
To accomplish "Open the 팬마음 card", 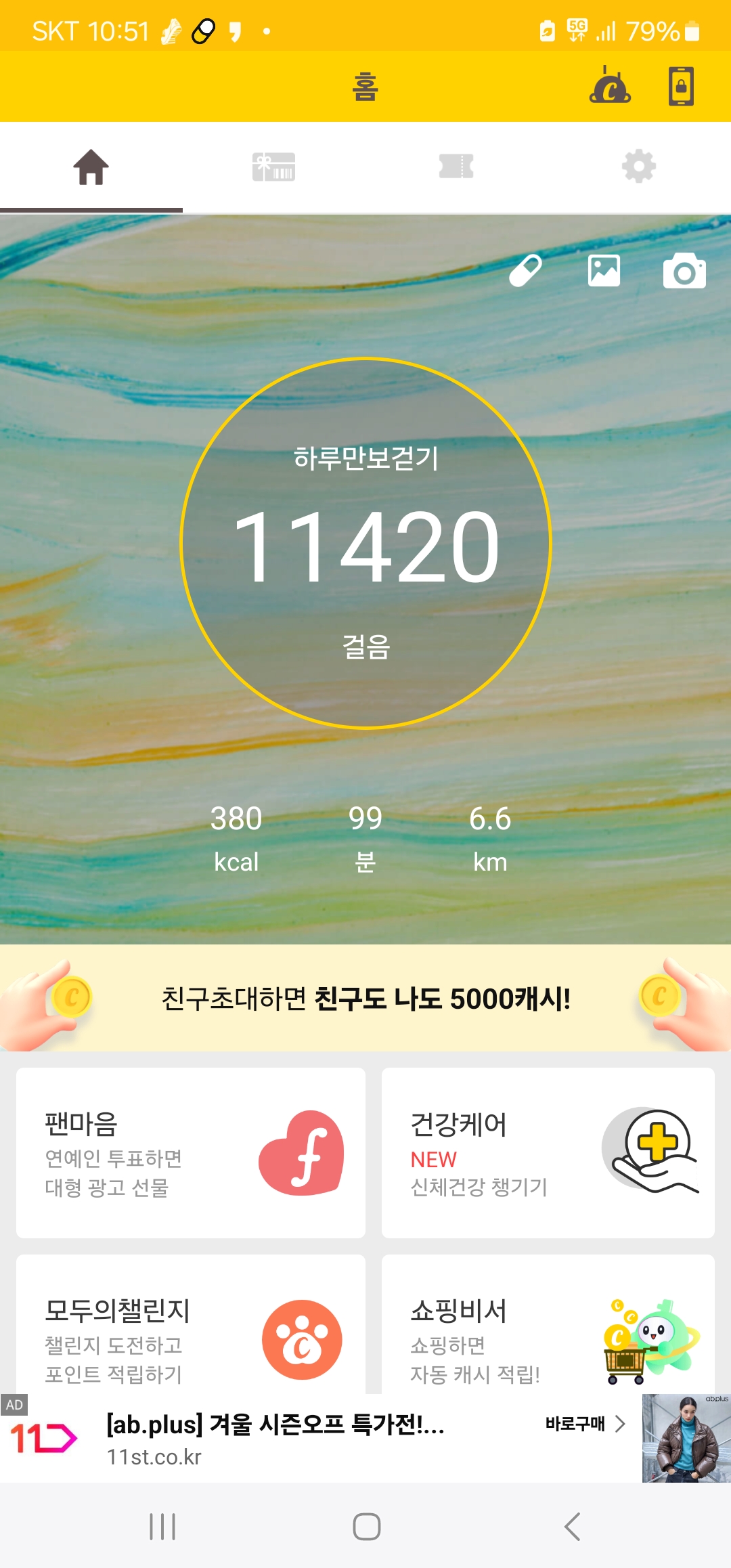I will (191, 1153).
